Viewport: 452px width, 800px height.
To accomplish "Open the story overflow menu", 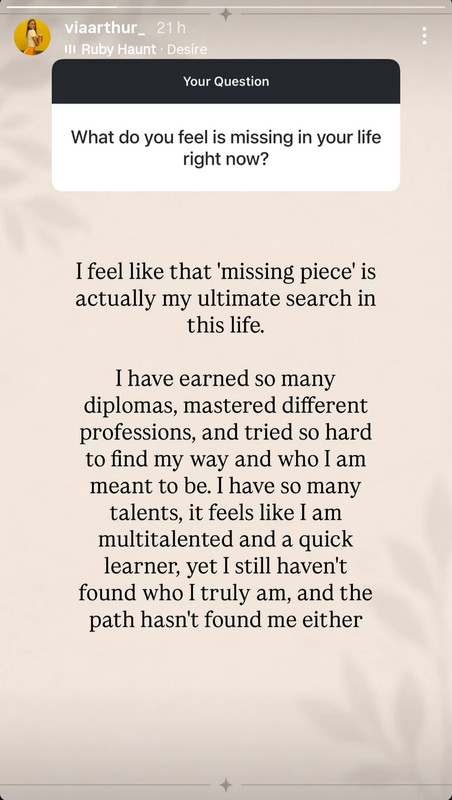I will [424, 36].
